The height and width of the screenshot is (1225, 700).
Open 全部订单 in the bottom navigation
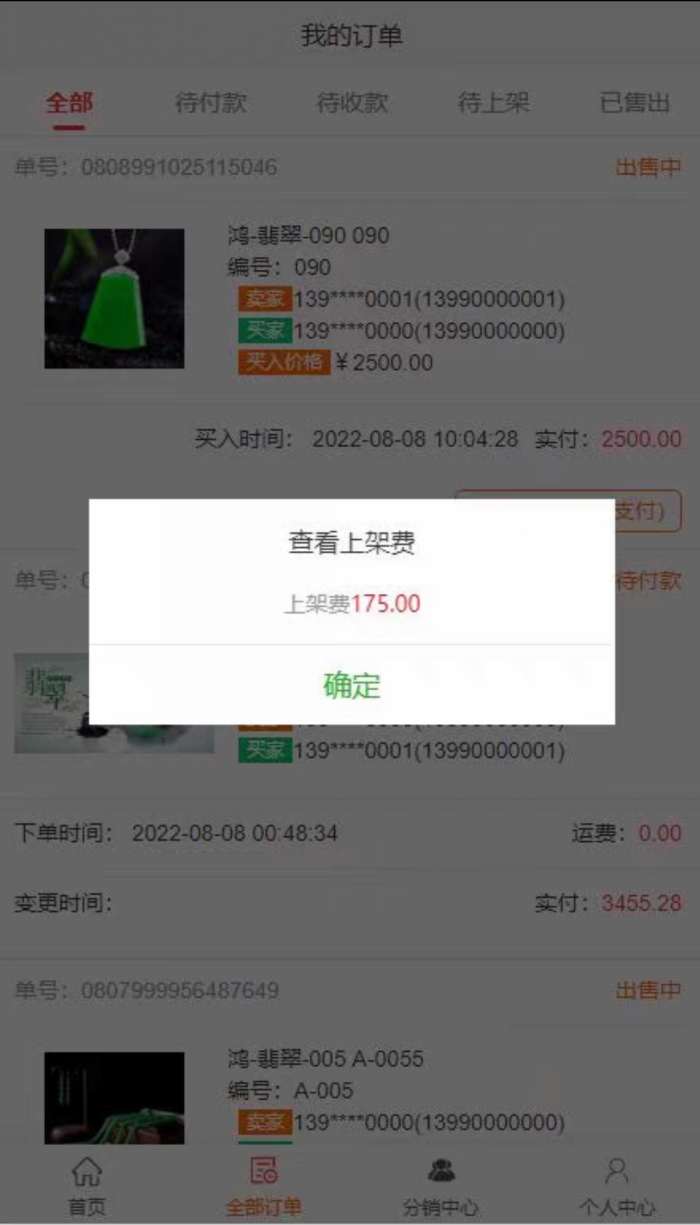tap(263, 1187)
